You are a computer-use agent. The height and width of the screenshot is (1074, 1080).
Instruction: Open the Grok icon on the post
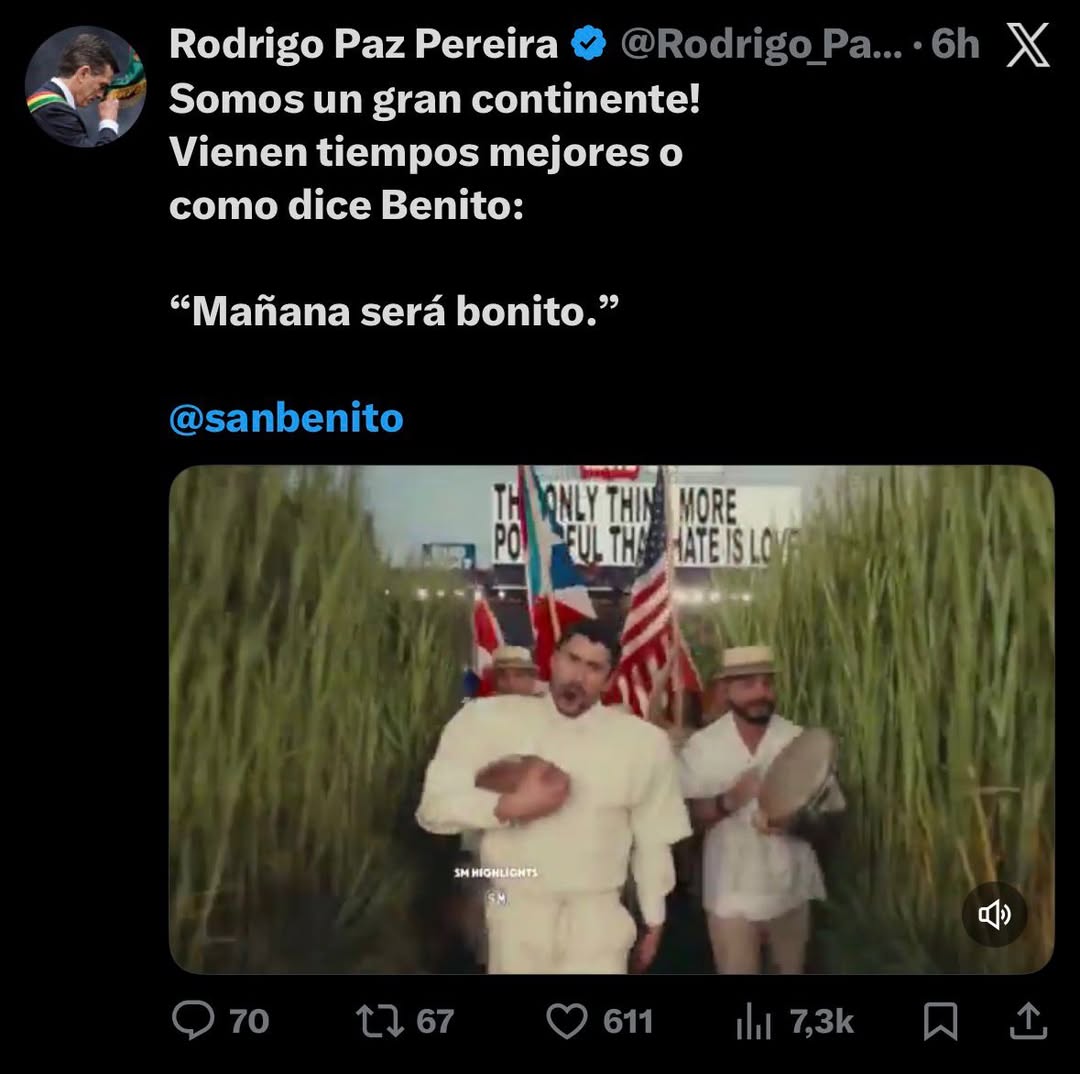(x=1026, y=45)
